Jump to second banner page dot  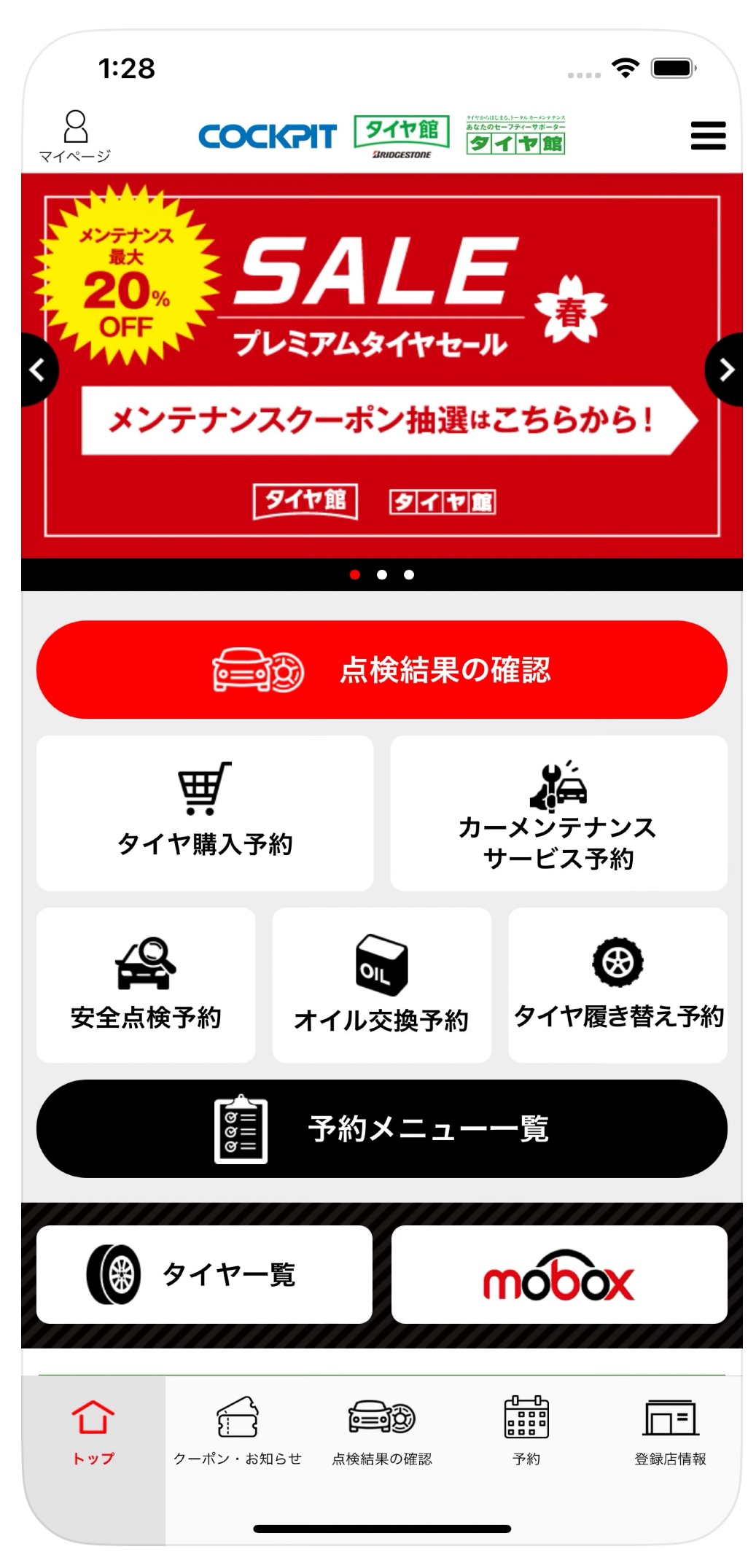(382, 574)
